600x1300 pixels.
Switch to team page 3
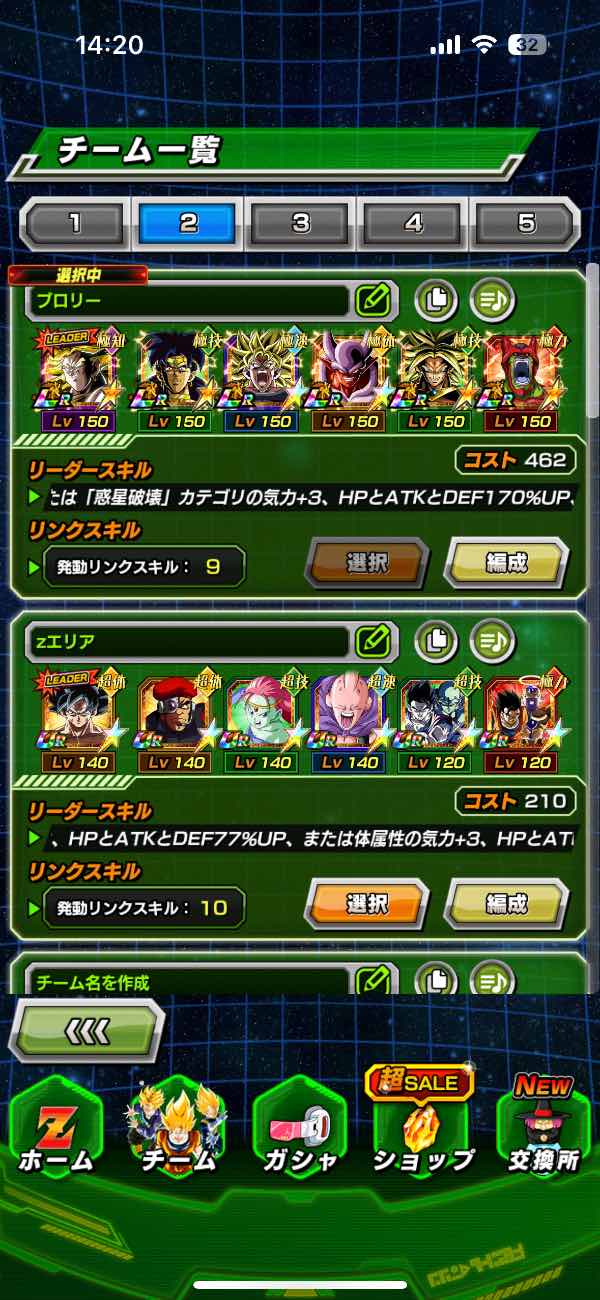point(301,222)
